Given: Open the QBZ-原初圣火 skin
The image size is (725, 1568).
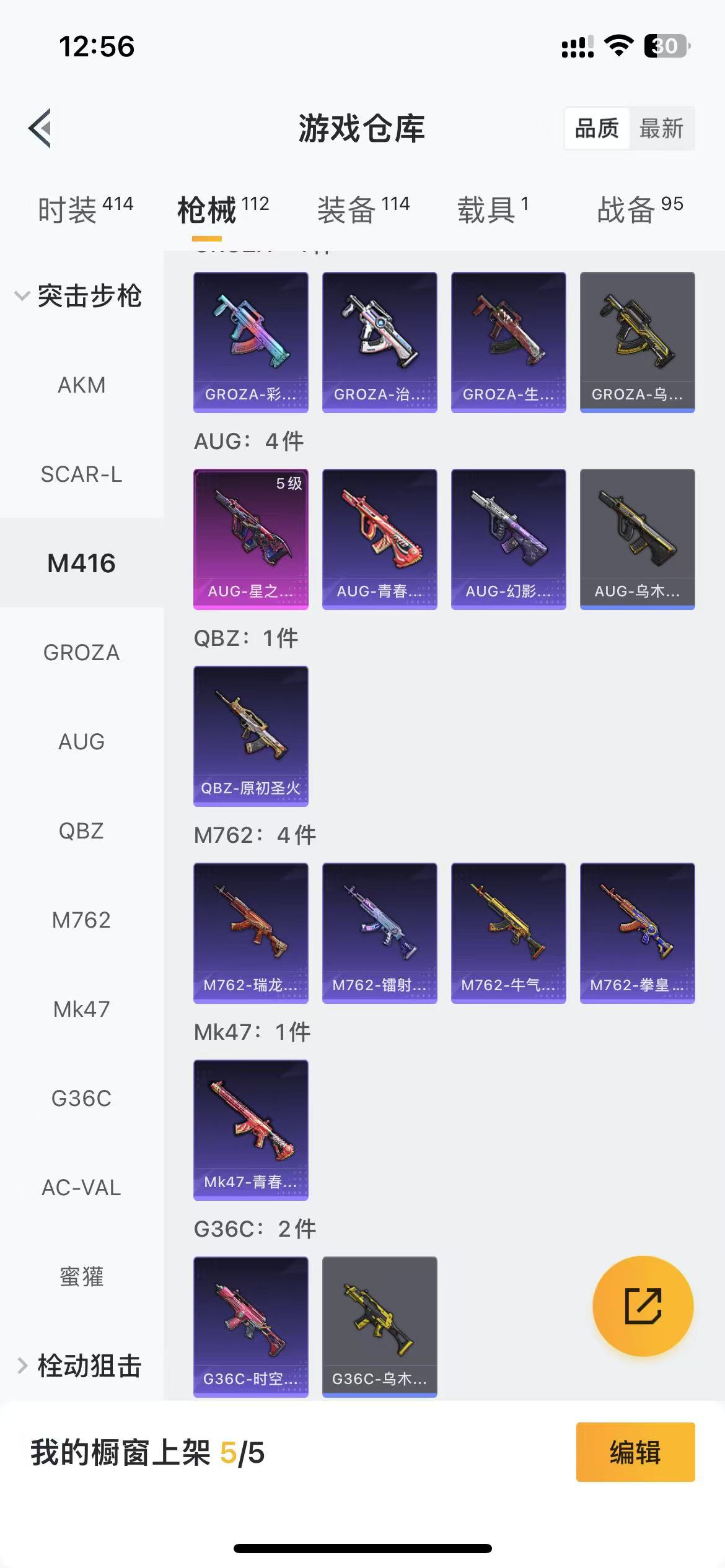Looking at the screenshot, I should click(x=250, y=736).
